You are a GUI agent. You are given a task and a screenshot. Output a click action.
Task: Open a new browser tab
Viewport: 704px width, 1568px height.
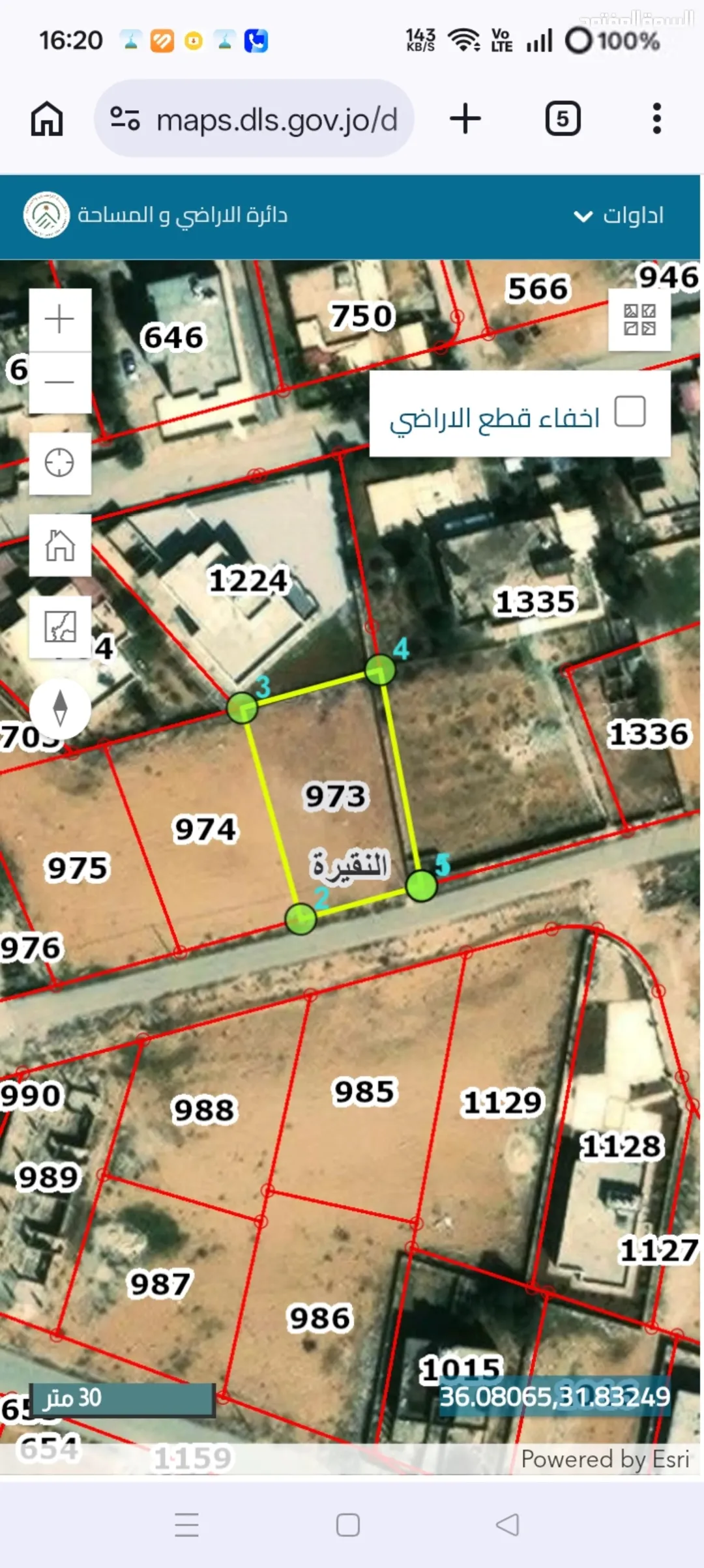pos(465,119)
